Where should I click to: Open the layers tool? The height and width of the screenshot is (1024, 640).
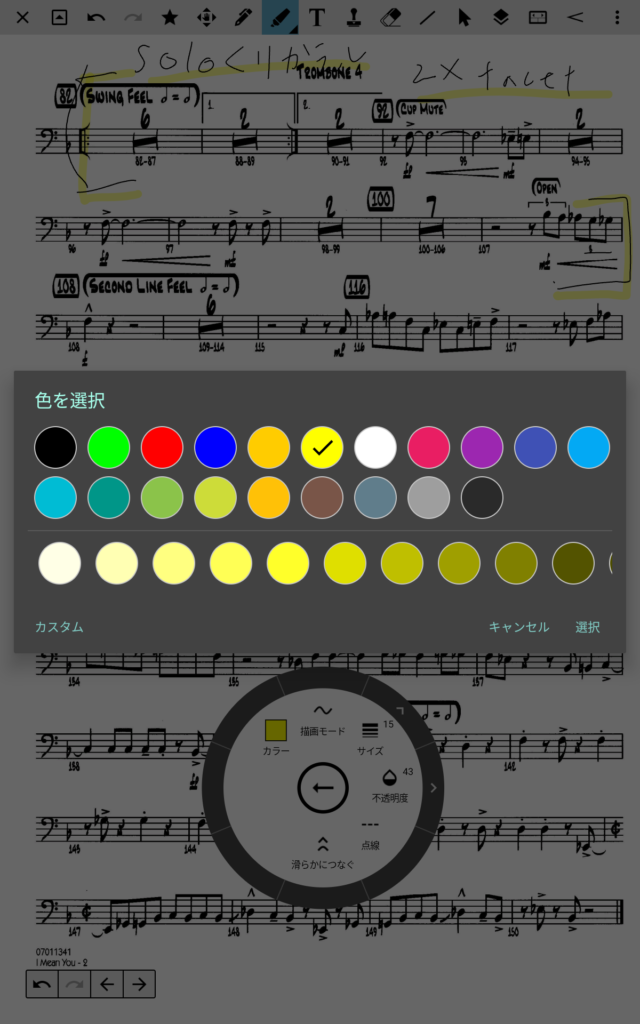(501, 17)
